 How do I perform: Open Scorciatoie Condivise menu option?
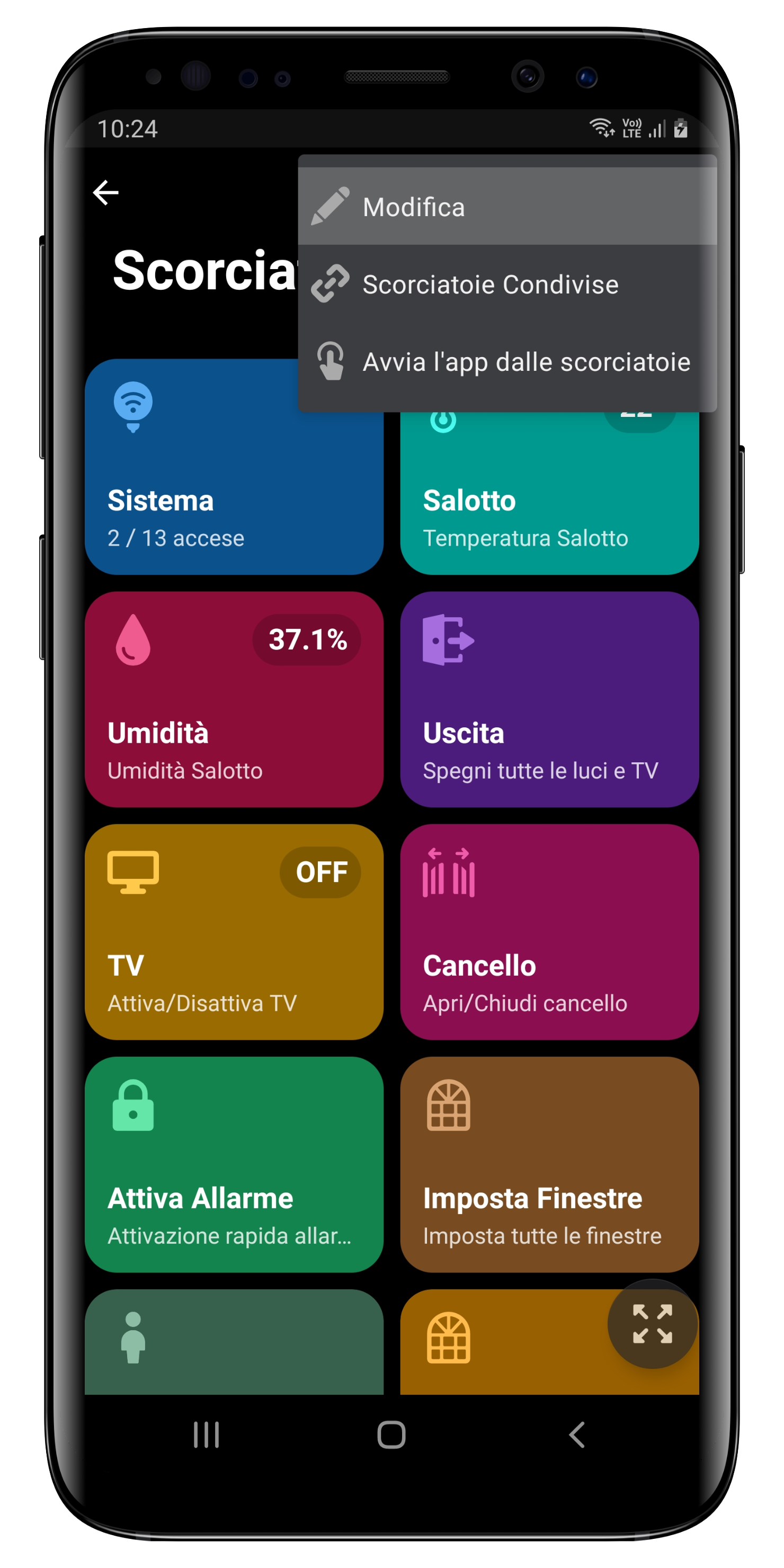pos(506,284)
